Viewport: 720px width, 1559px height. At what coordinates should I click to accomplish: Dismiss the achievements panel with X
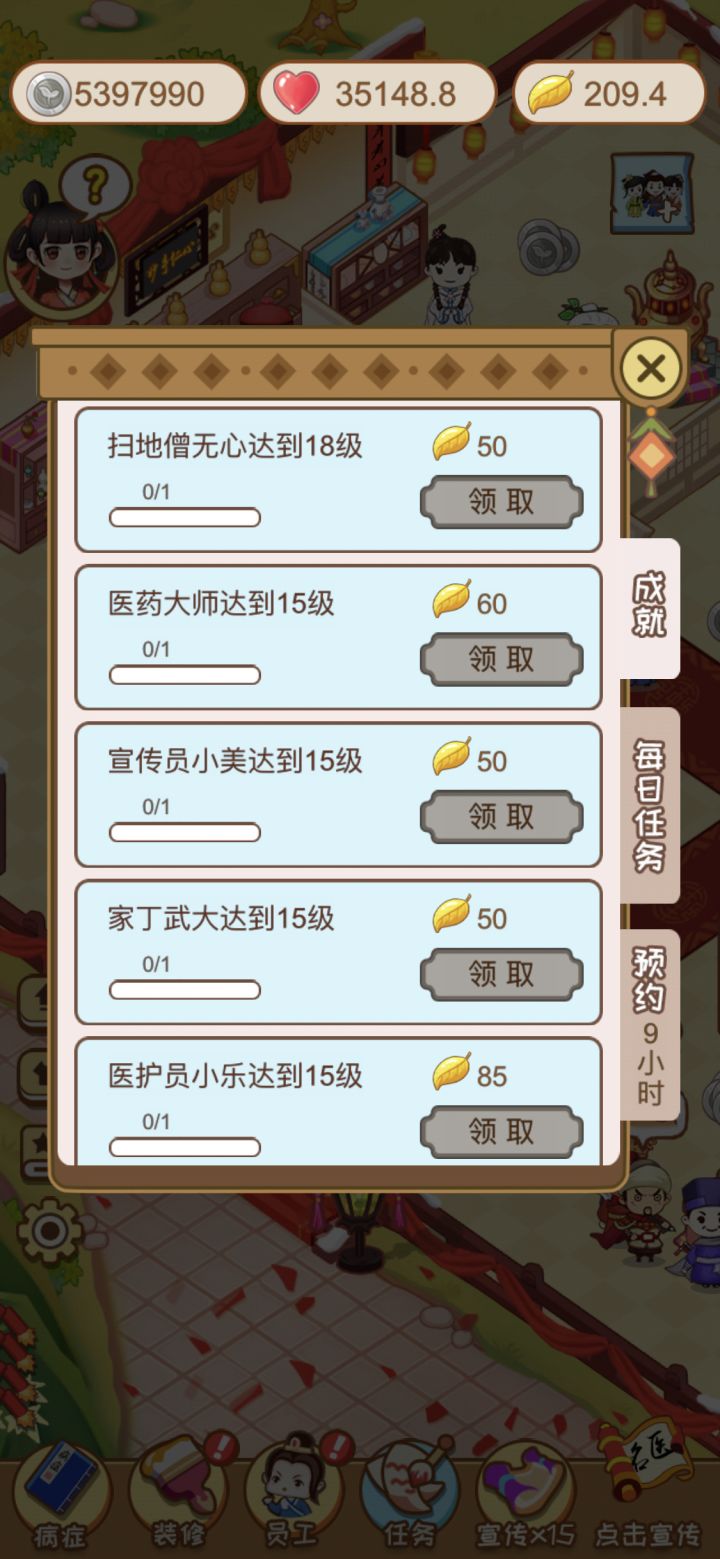[652, 368]
